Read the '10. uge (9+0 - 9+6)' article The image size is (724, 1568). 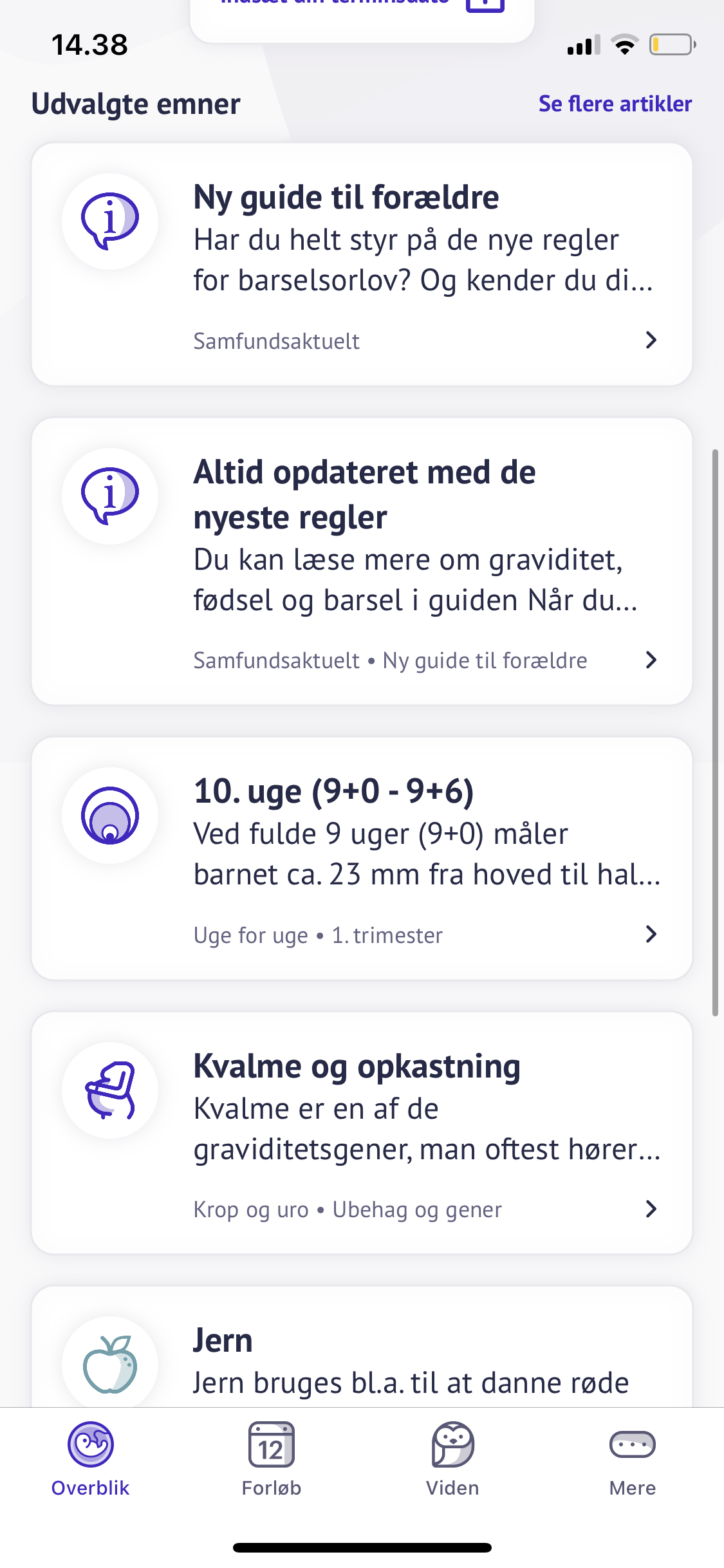(x=362, y=858)
